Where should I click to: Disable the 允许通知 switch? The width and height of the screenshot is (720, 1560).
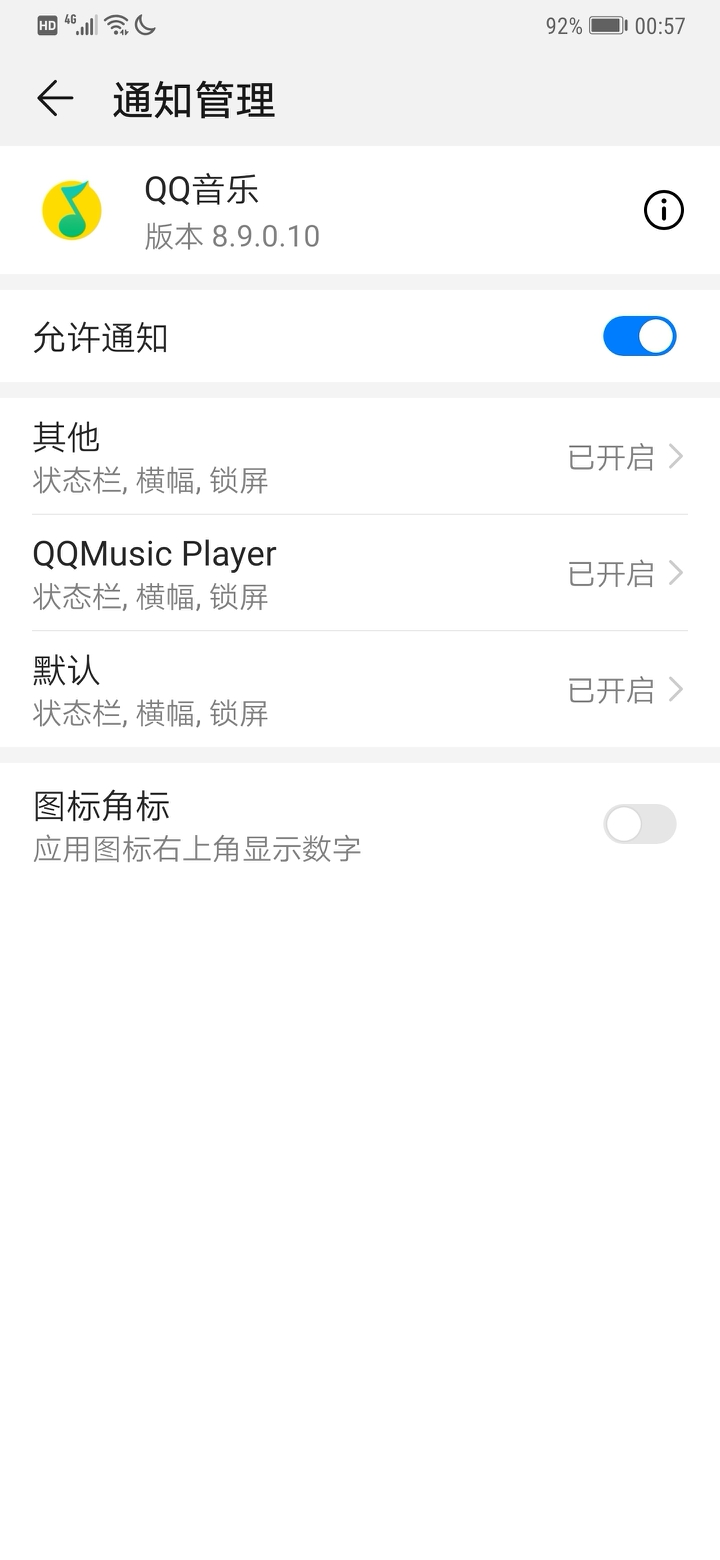coord(640,336)
